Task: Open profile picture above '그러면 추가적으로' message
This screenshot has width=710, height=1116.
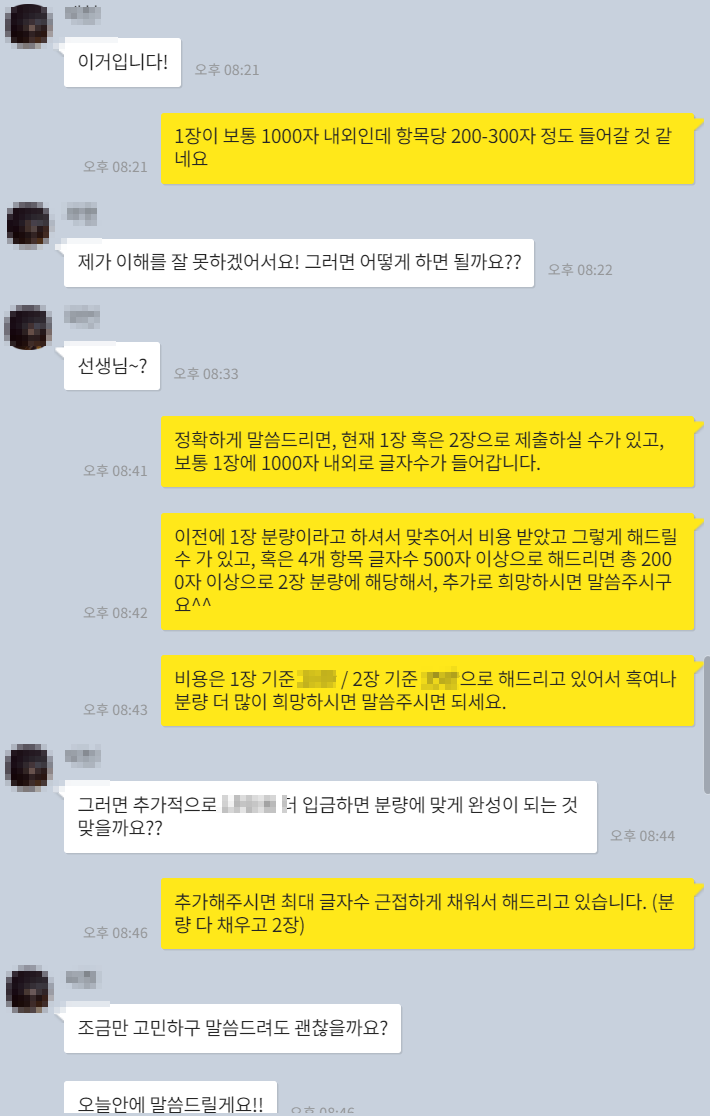Action: (x=29, y=765)
